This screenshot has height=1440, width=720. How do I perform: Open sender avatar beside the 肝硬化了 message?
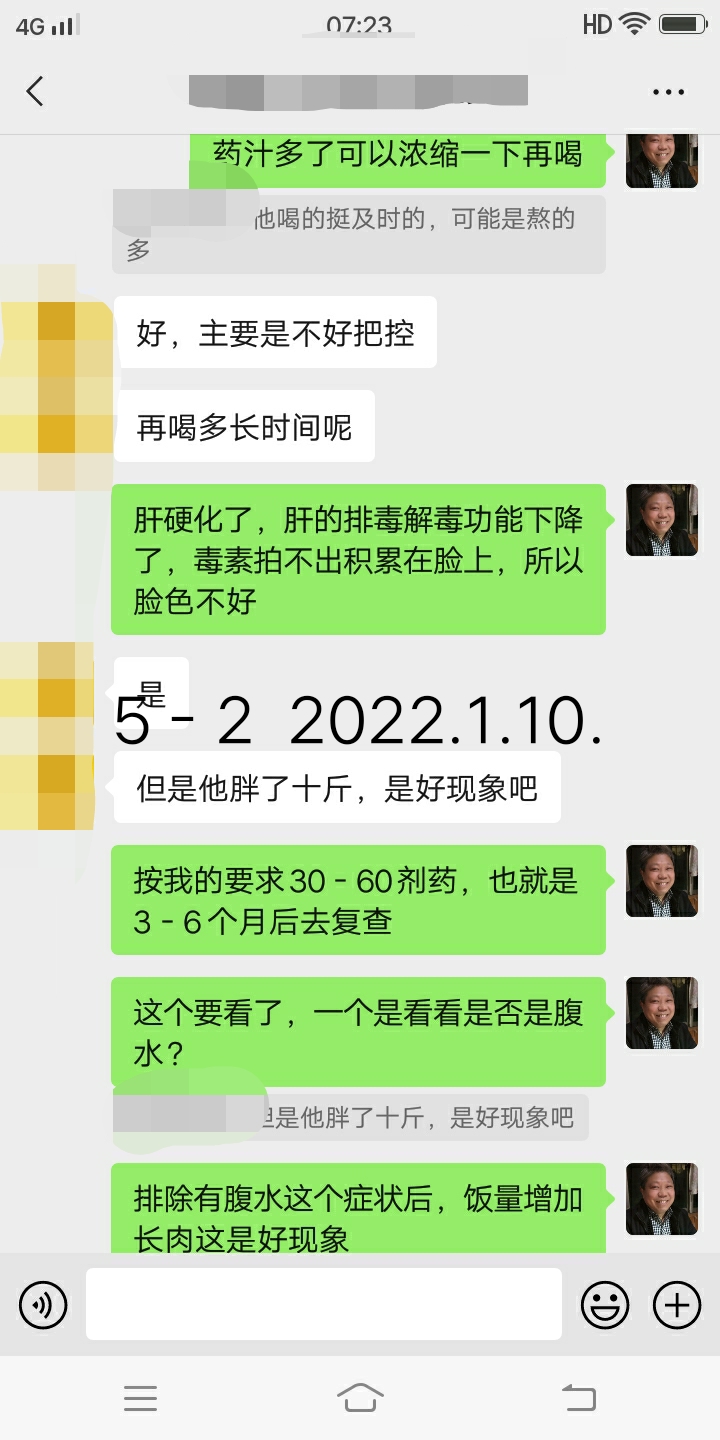(x=662, y=520)
